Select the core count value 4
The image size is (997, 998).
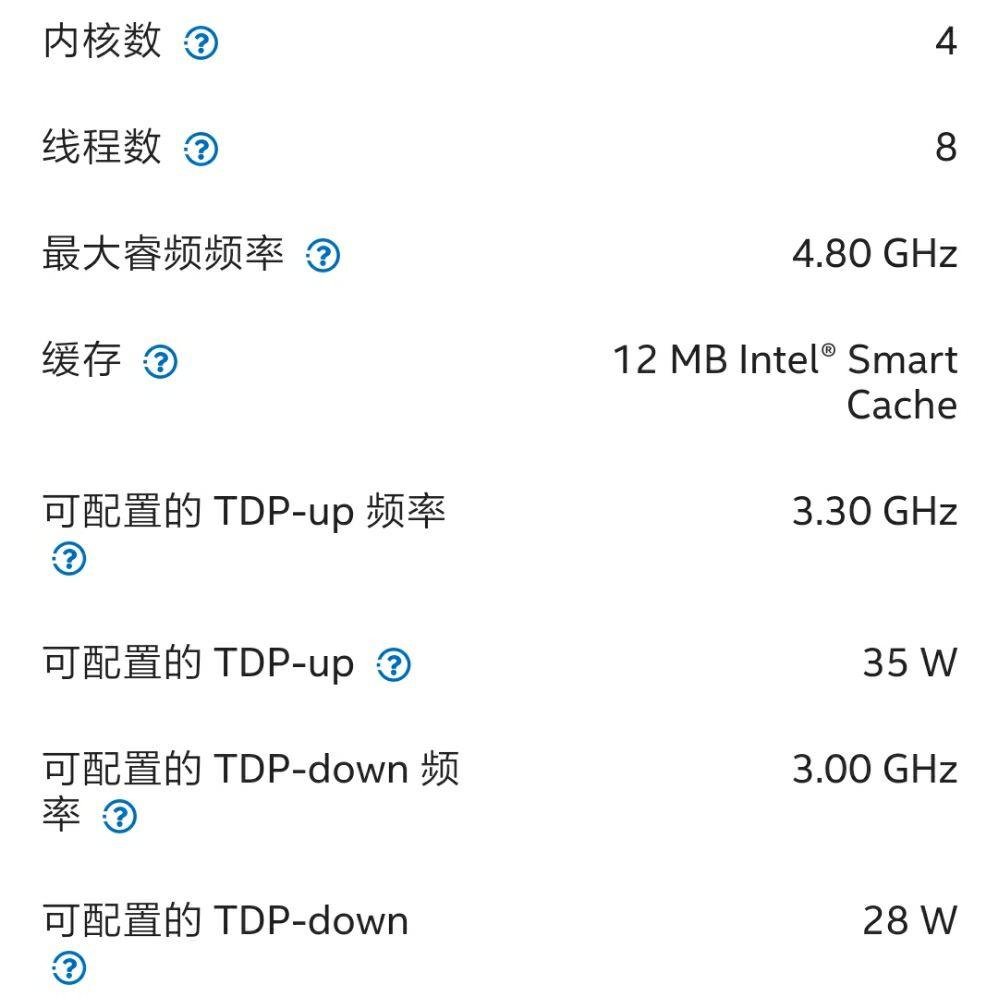948,41
